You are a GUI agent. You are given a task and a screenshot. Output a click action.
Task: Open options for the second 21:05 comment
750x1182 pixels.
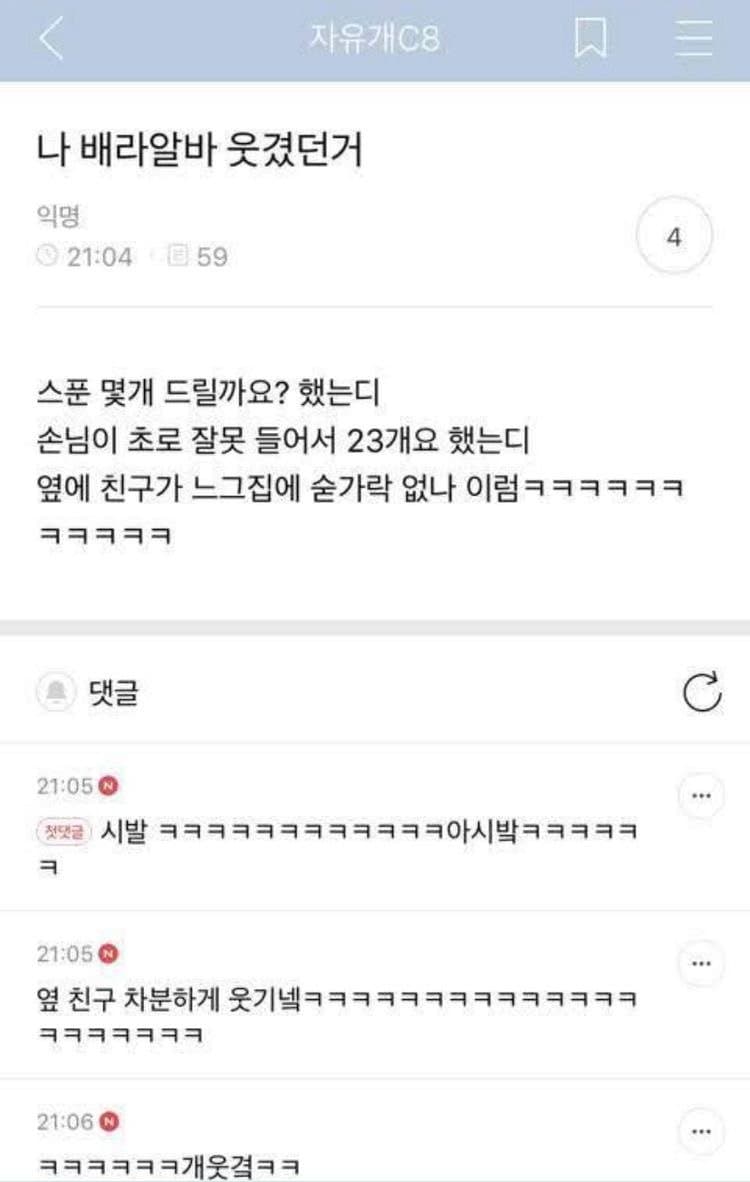click(x=701, y=965)
